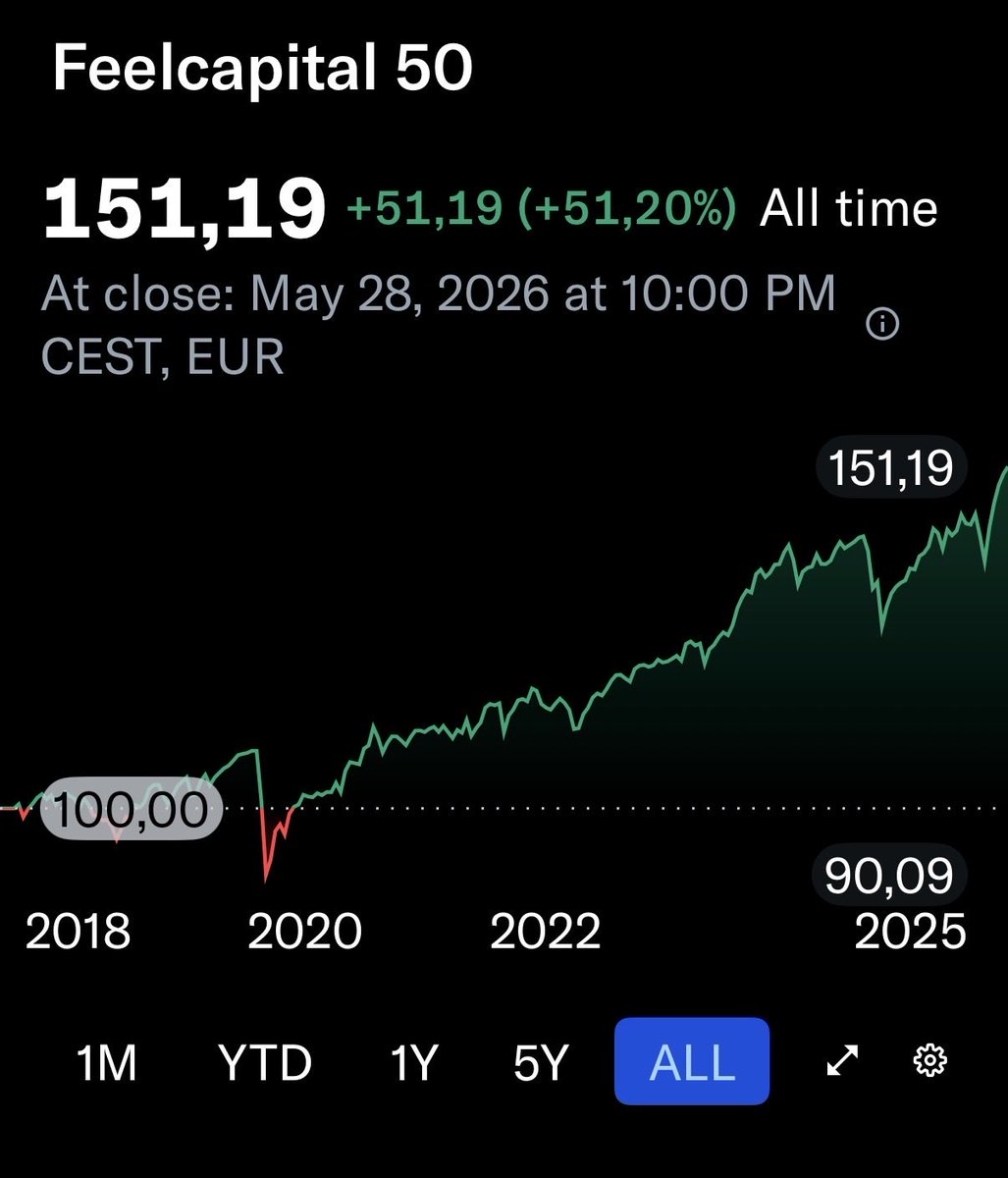Select the 1M time range
1008x1178 pixels.
tap(107, 1063)
